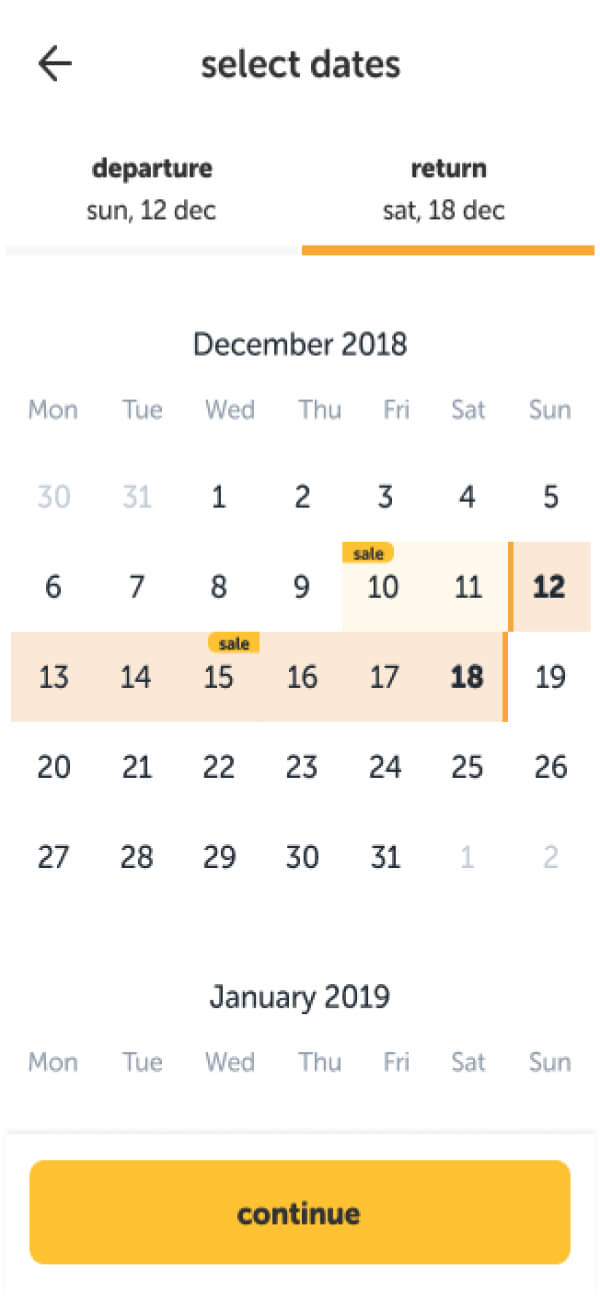The height and width of the screenshot is (1300, 600).
Task: Select December 10 with sale tag
Action: tap(383, 587)
